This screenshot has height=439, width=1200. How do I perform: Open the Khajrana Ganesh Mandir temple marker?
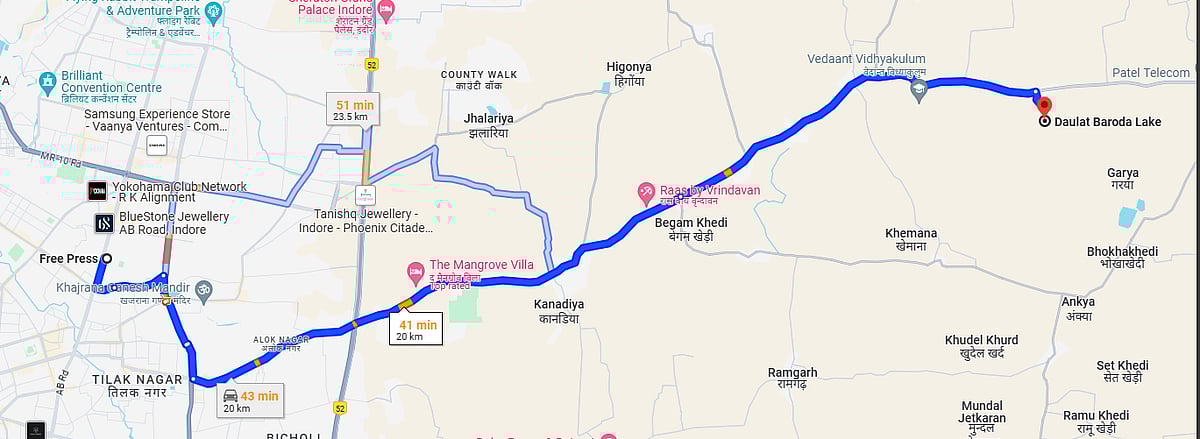point(204,288)
